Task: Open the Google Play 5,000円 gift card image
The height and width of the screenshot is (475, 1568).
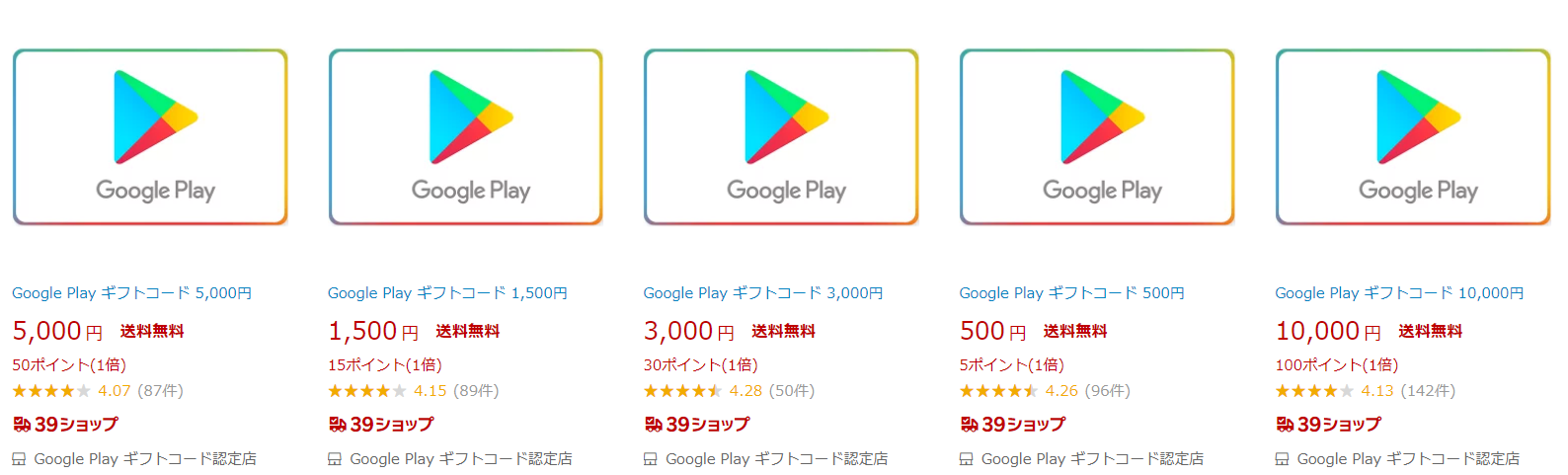Action: point(150,137)
